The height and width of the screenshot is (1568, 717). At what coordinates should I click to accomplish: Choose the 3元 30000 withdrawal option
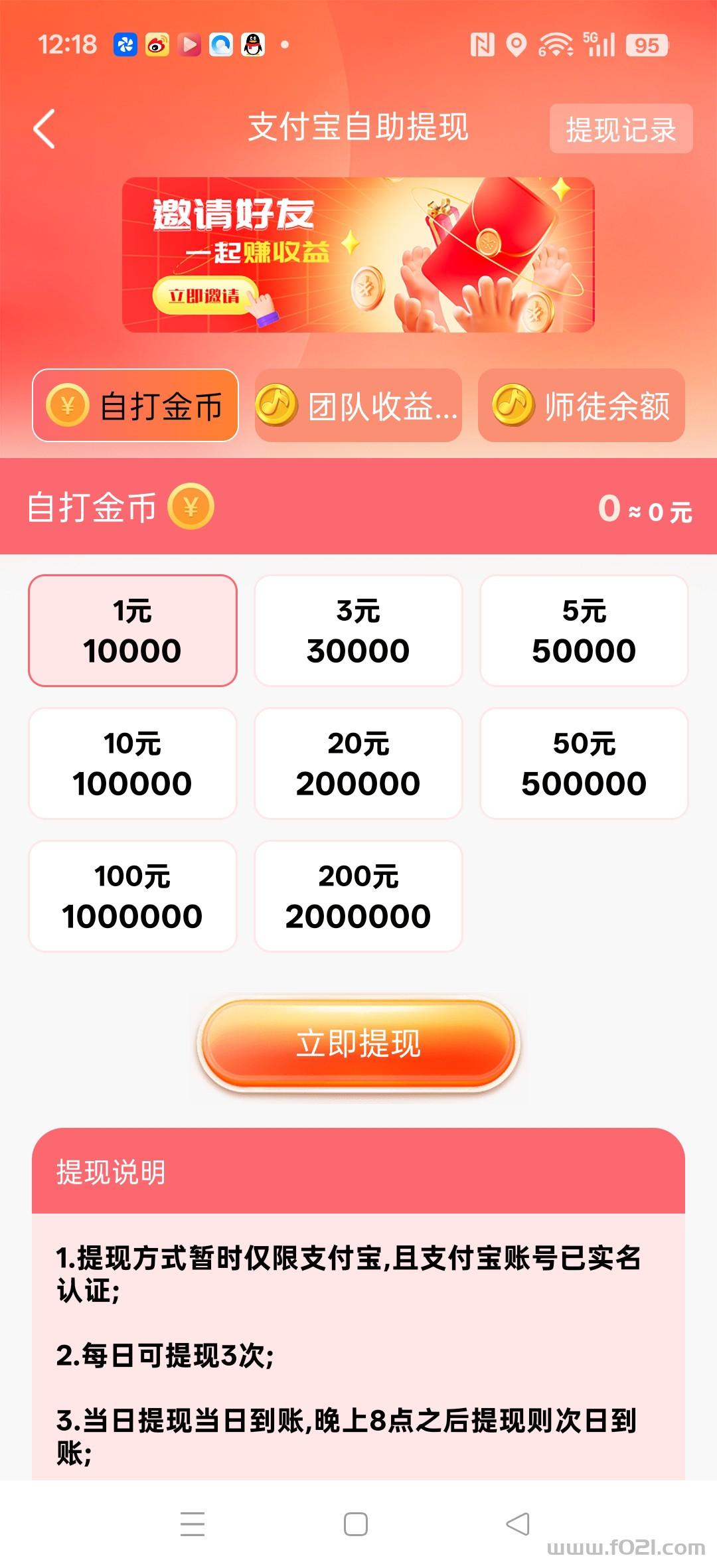(x=358, y=631)
